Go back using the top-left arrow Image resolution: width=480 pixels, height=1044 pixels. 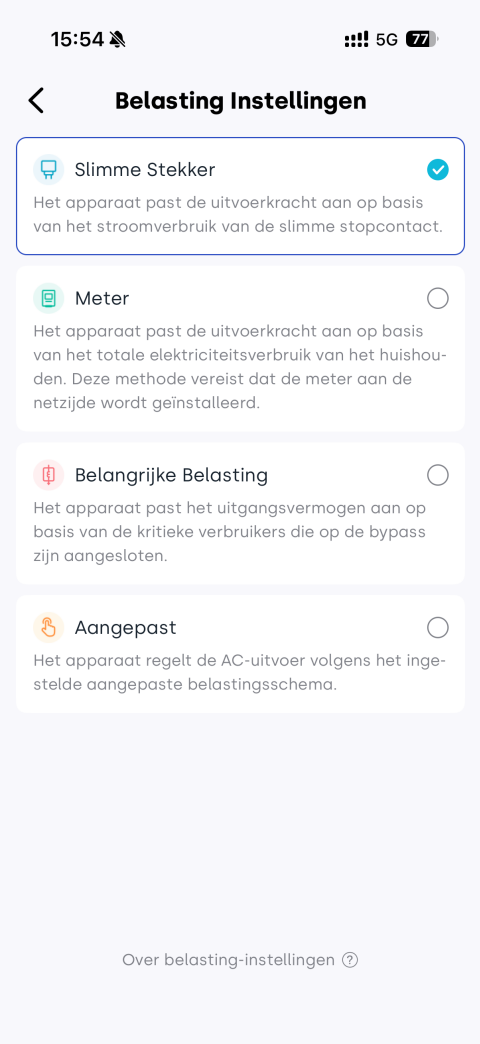click(x=36, y=101)
